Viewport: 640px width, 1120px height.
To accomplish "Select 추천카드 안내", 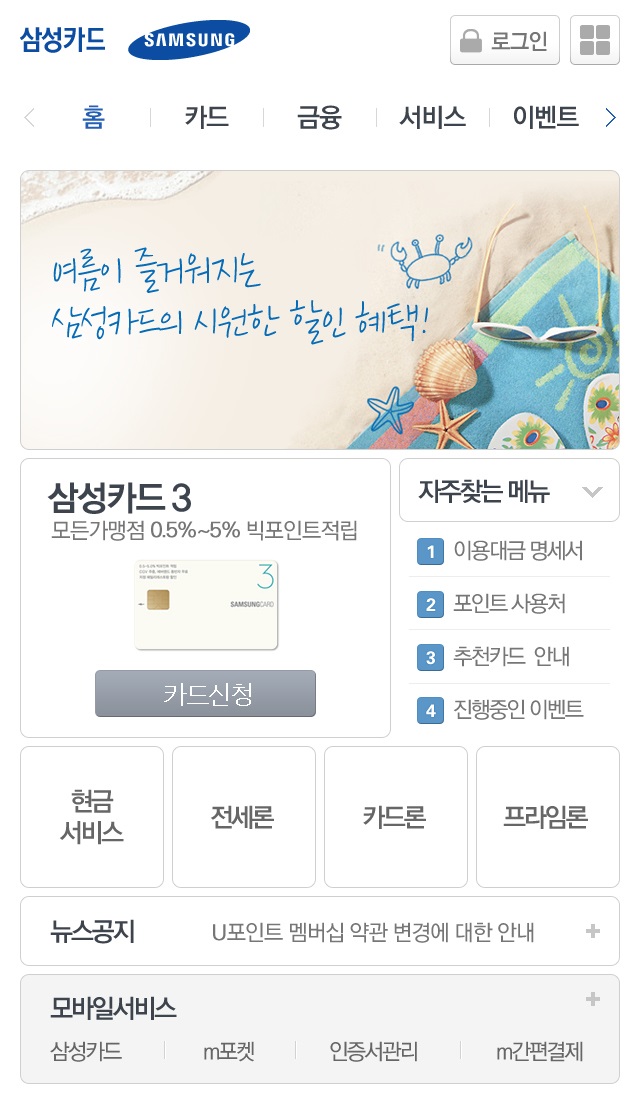I will [x=509, y=656].
